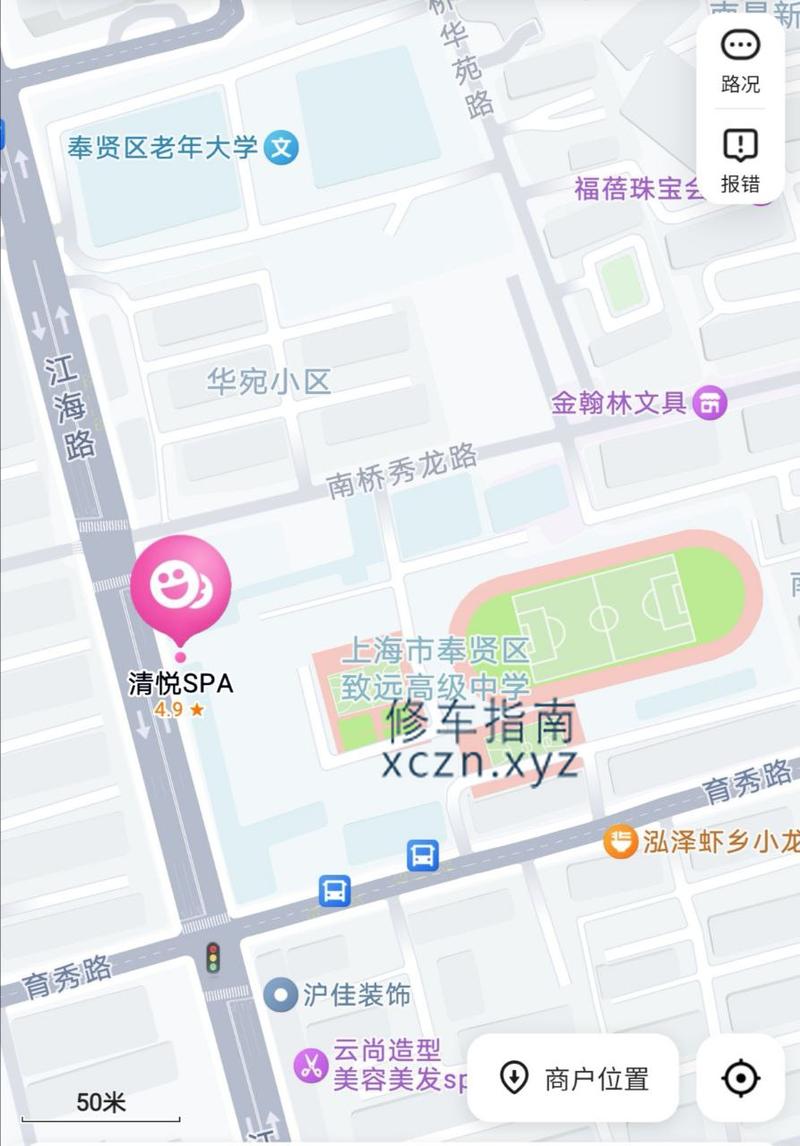Select the 沪佳装饰 location marker

pyautogui.click(x=281, y=995)
